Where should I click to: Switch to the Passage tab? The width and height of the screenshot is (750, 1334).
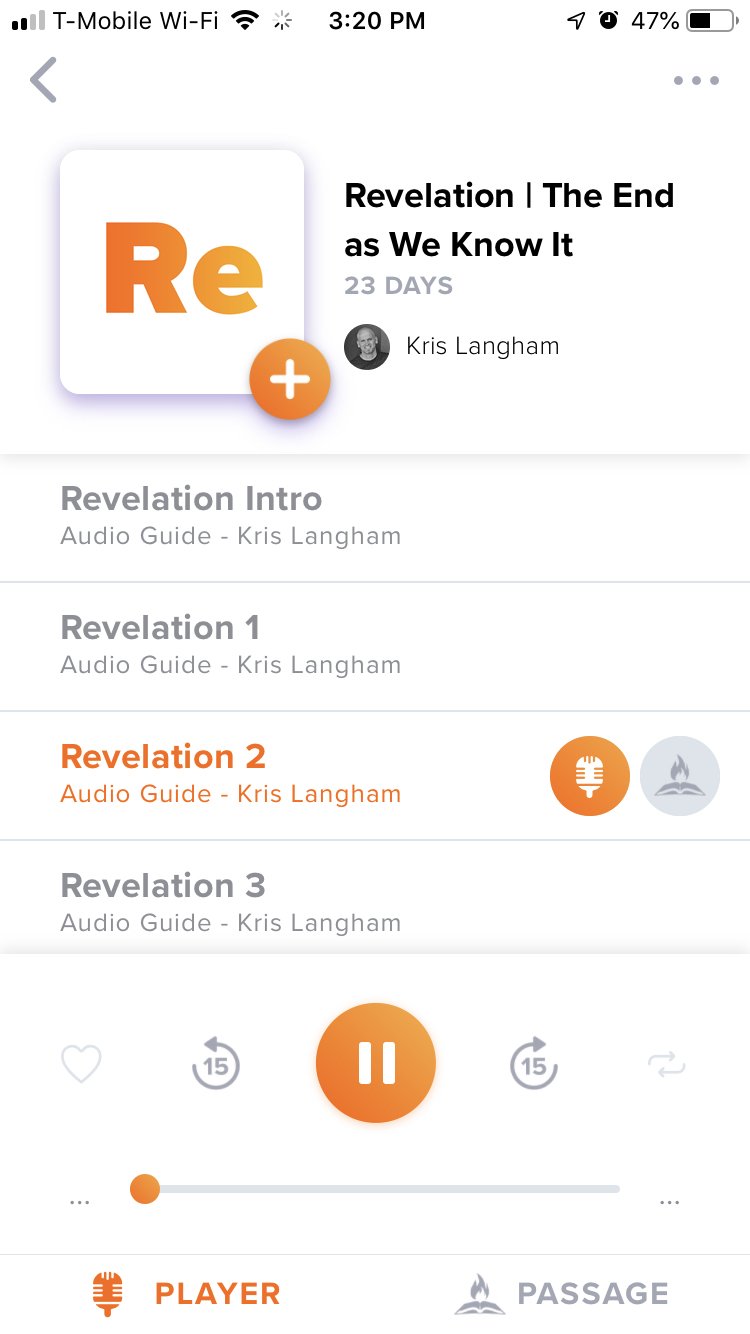(562, 1293)
